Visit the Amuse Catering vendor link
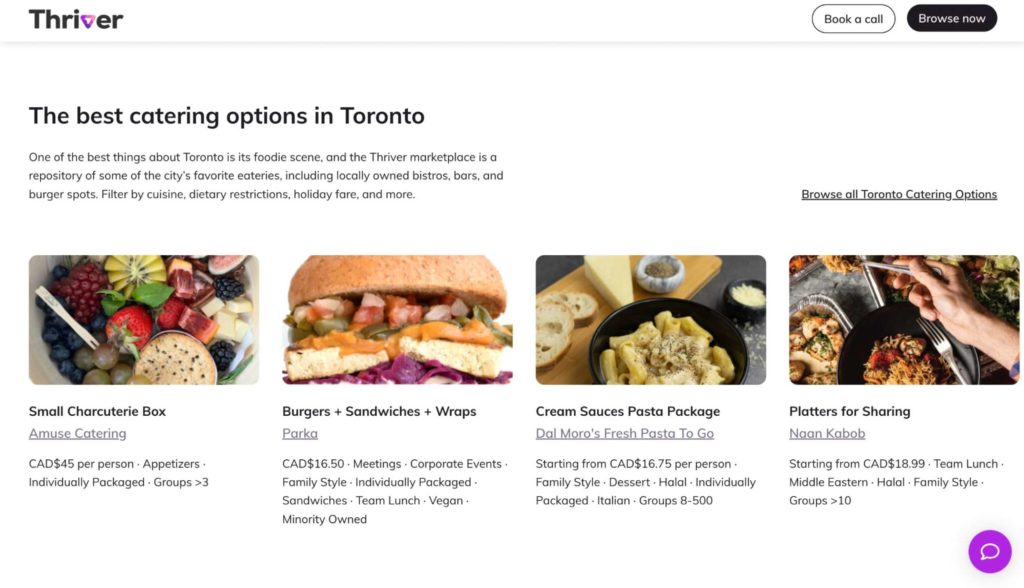Image resolution: width=1024 pixels, height=588 pixels. point(77,434)
